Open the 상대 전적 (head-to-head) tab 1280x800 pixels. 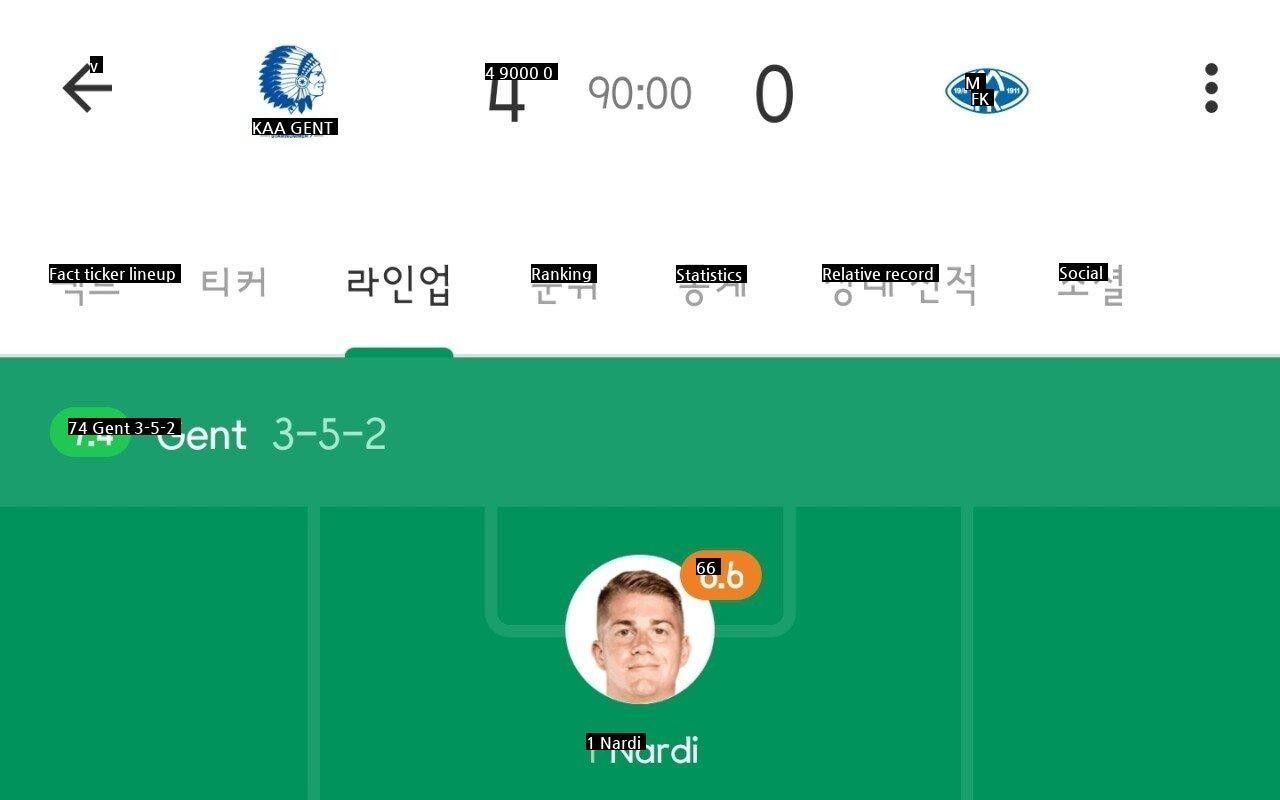pos(900,286)
